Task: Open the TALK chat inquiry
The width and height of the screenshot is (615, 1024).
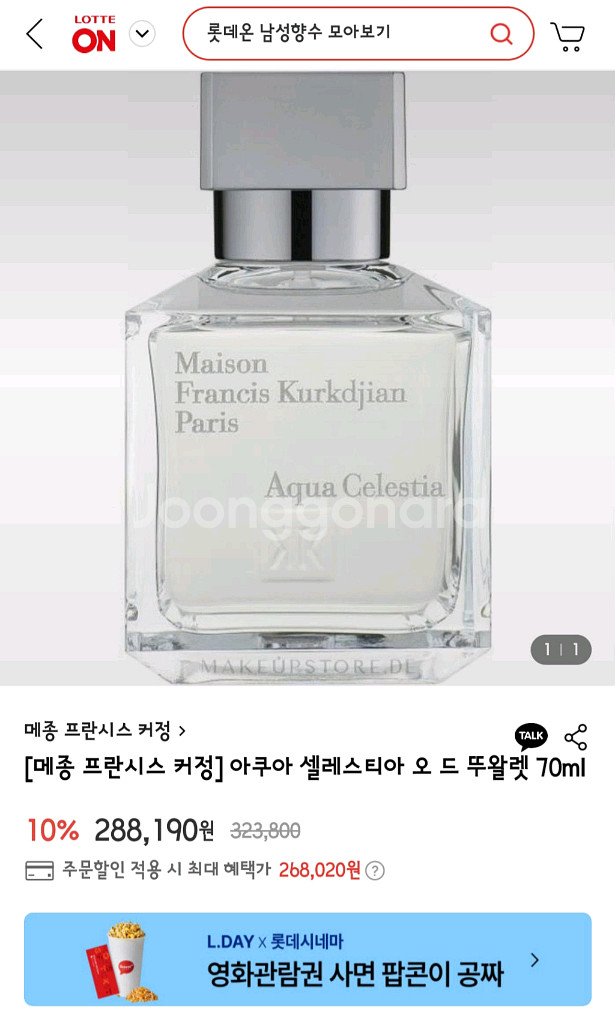Action: 531,737
